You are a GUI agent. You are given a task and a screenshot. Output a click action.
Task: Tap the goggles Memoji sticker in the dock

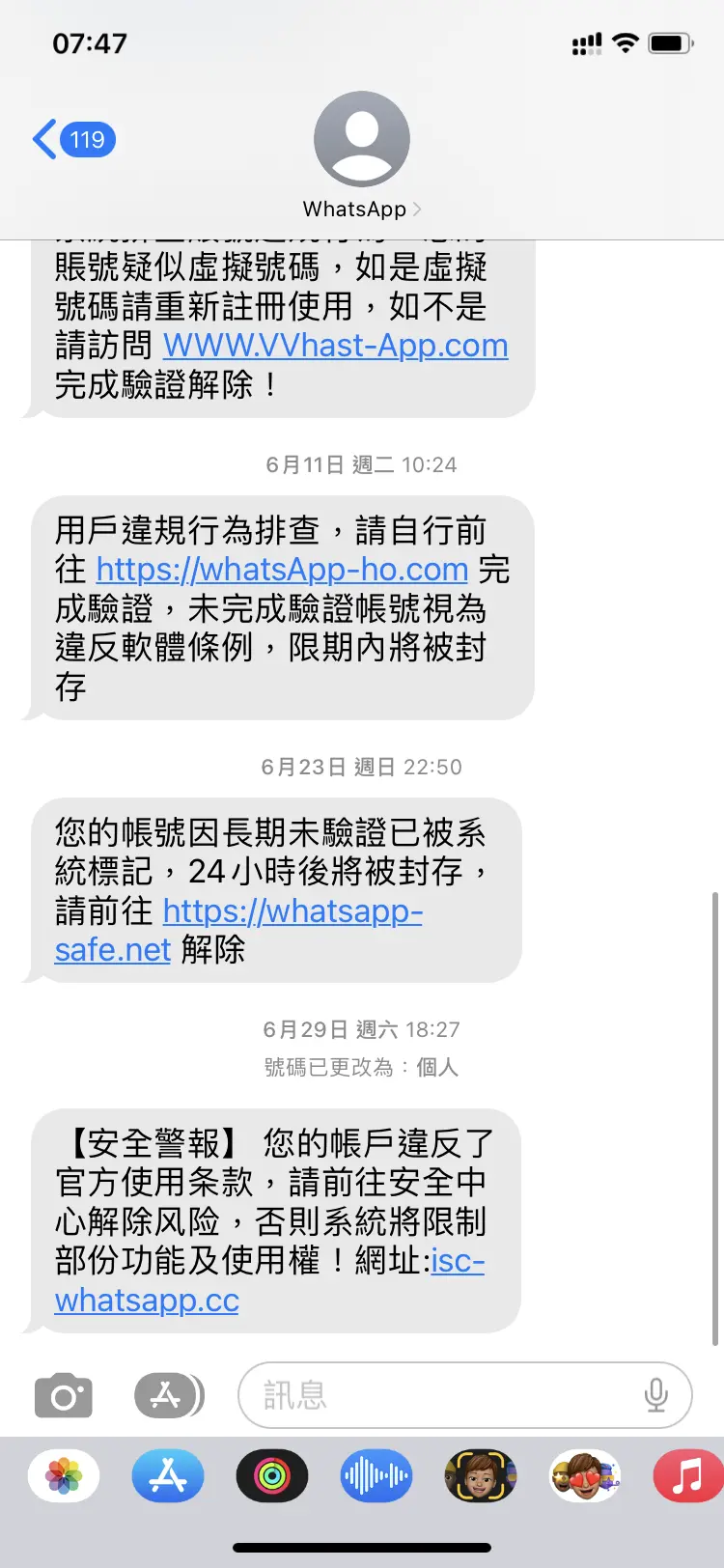click(481, 1475)
